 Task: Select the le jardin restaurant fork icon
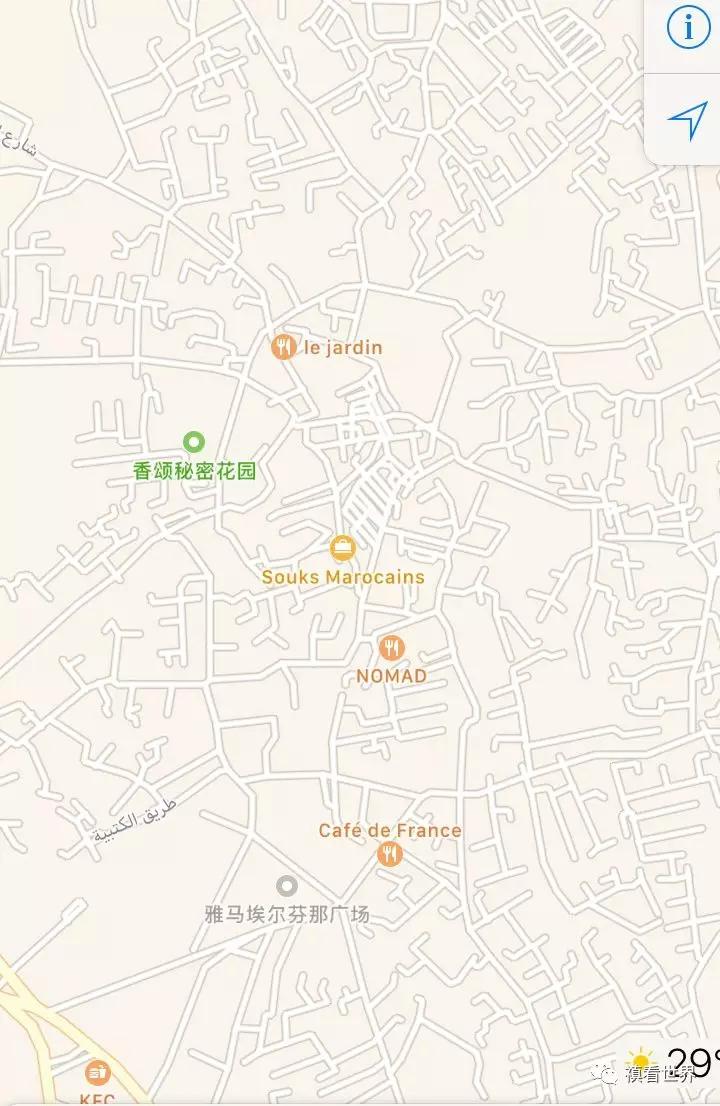(283, 346)
